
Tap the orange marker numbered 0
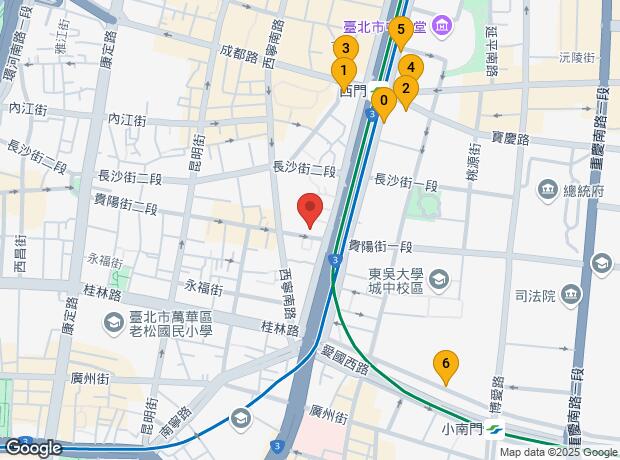click(385, 99)
